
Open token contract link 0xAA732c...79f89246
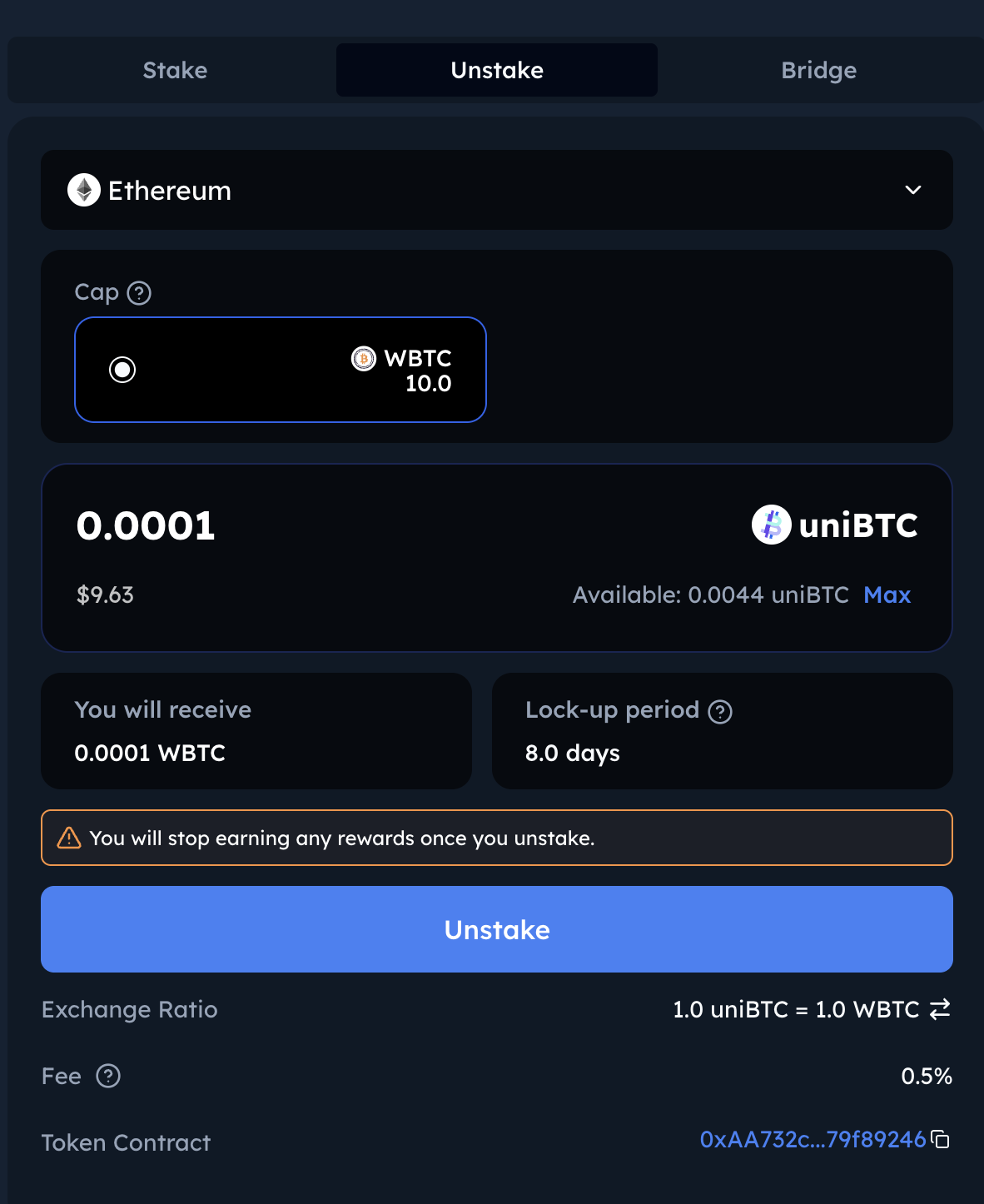click(x=813, y=1139)
